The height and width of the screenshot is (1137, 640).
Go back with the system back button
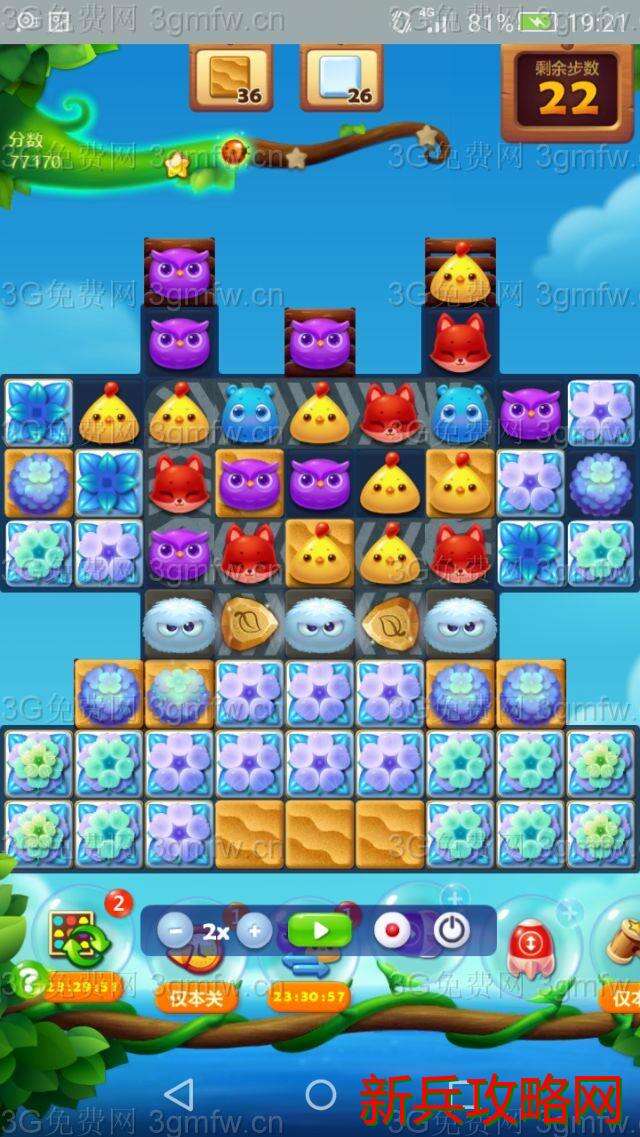pyautogui.click(x=179, y=1094)
